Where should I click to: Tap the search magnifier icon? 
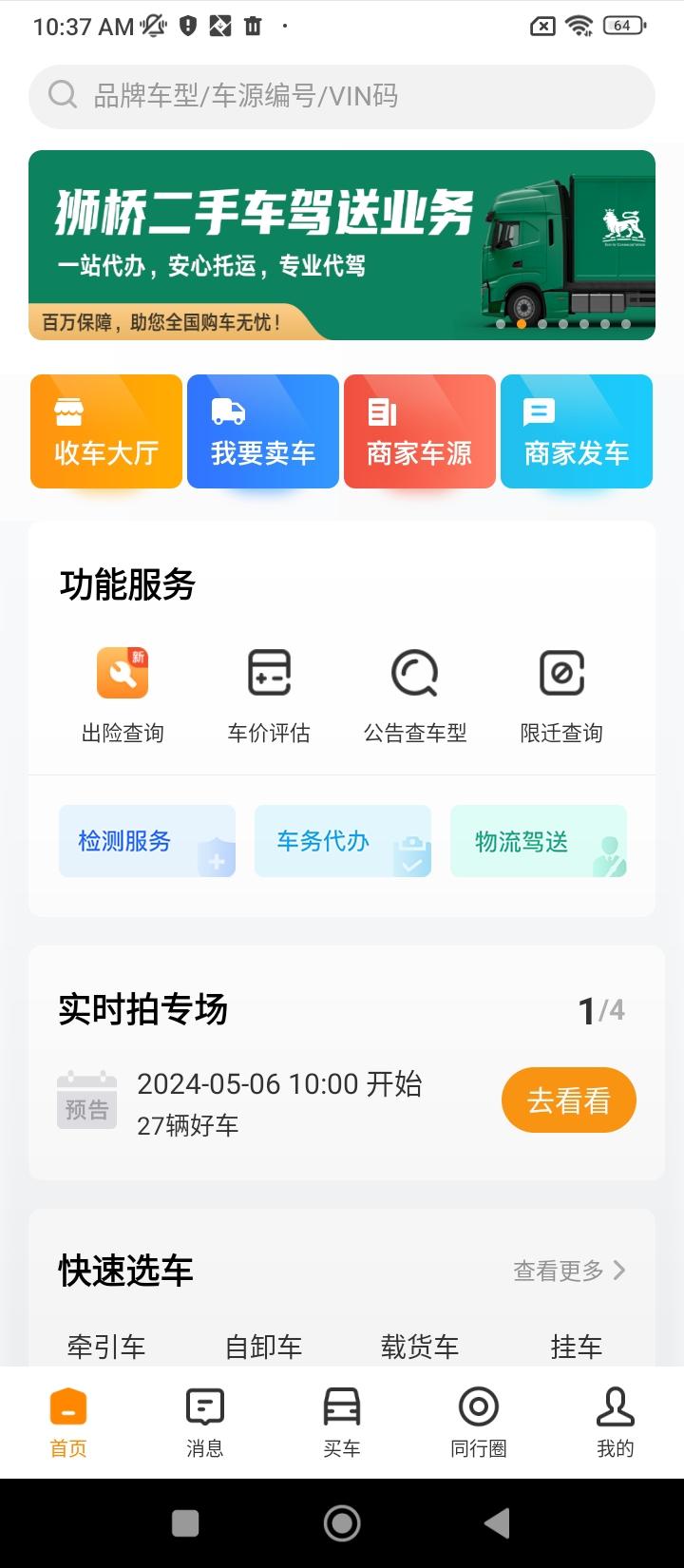click(x=63, y=95)
